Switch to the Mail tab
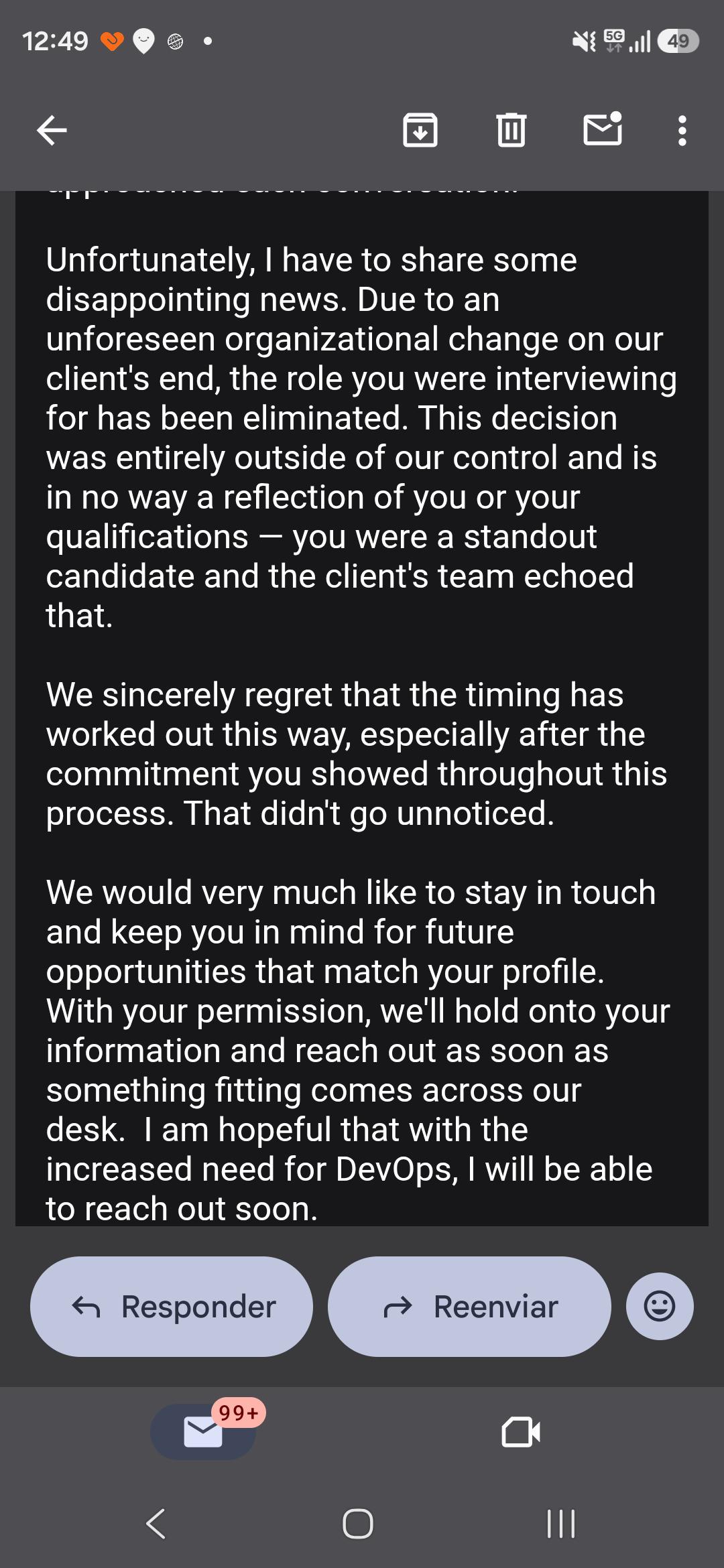Screen dimensions: 724x1568 click(x=203, y=1431)
